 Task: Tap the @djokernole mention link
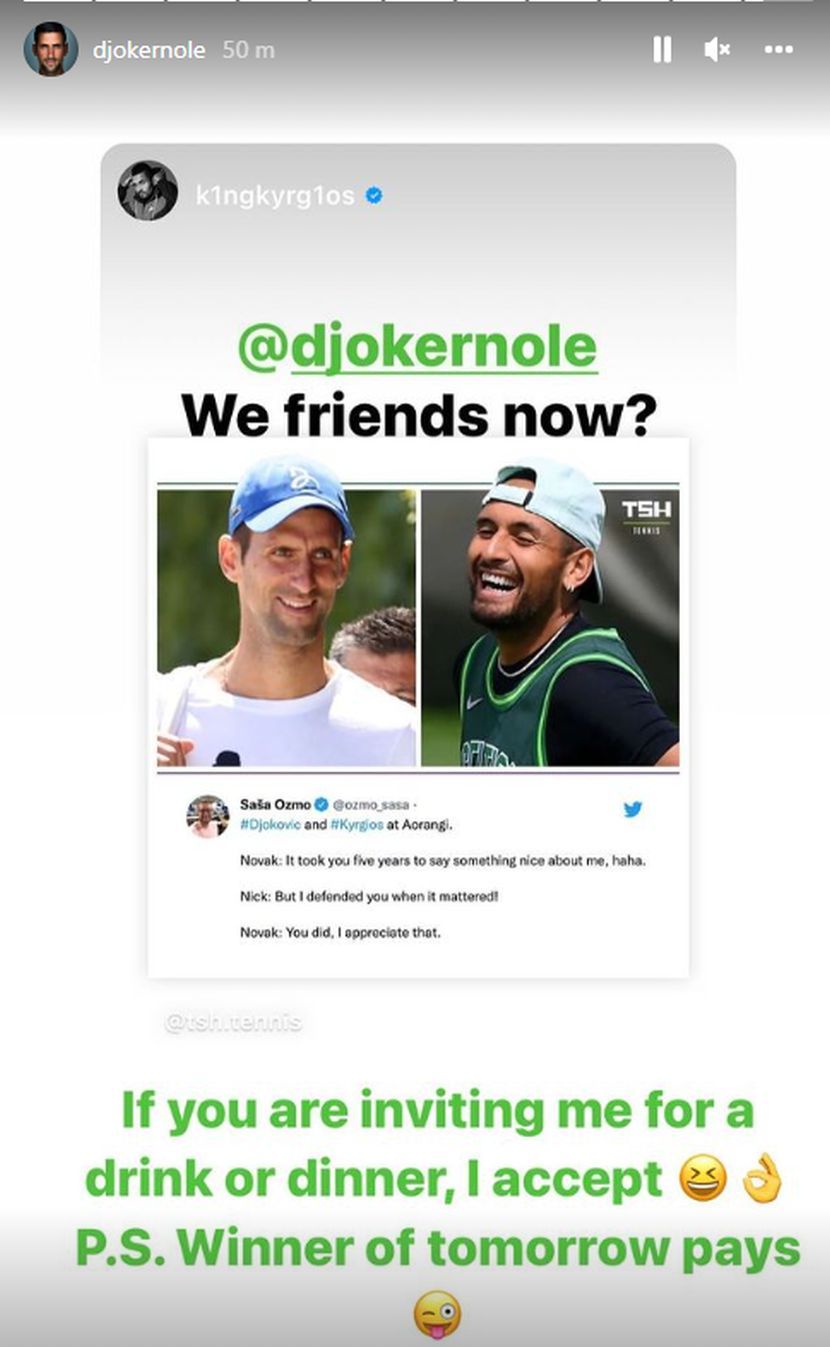pos(417,346)
